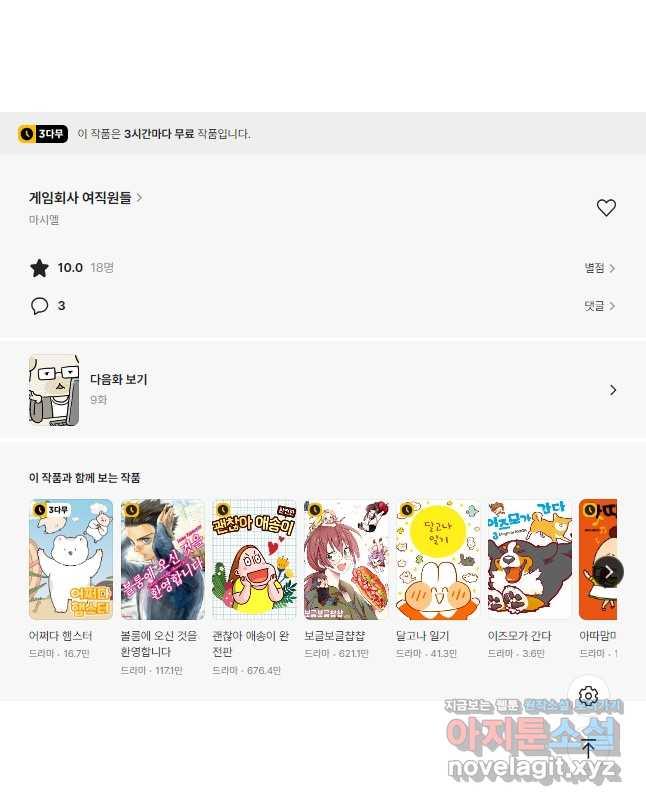Open the 달고나 일기 webtoon

[x=438, y=560]
